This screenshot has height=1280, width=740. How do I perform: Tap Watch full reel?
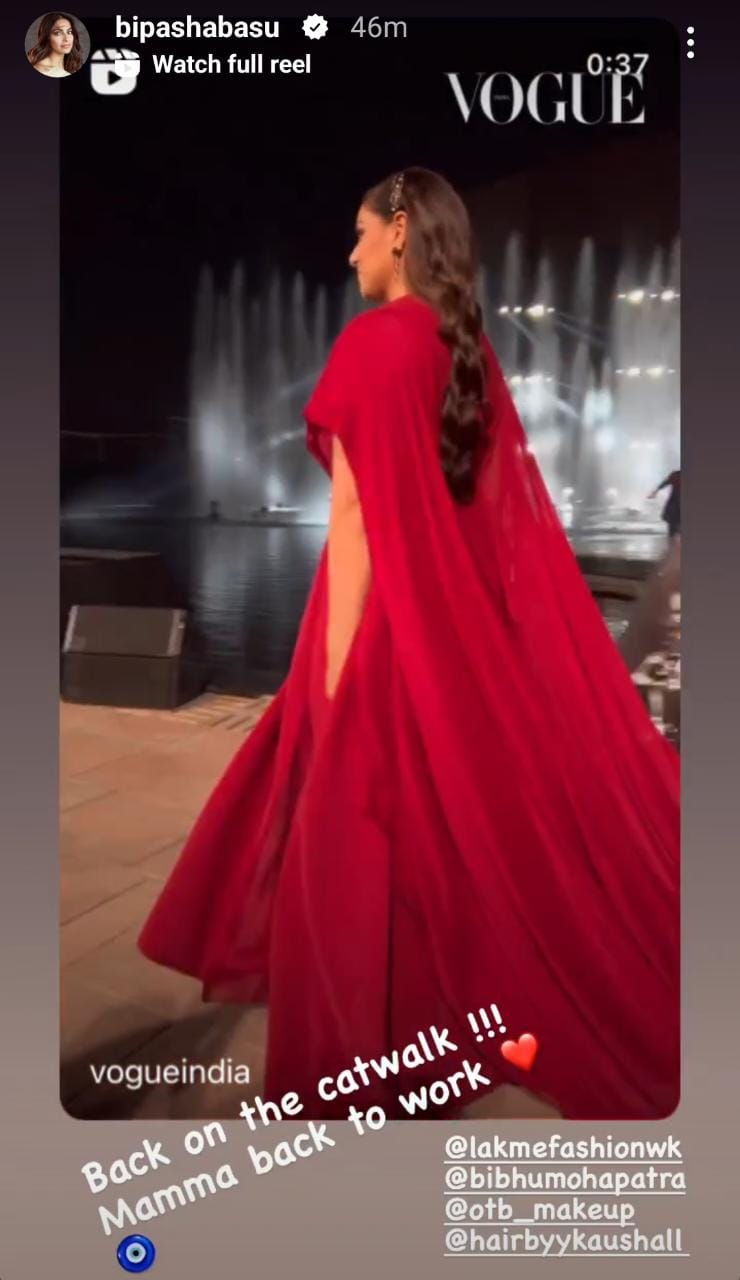pos(230,65)
